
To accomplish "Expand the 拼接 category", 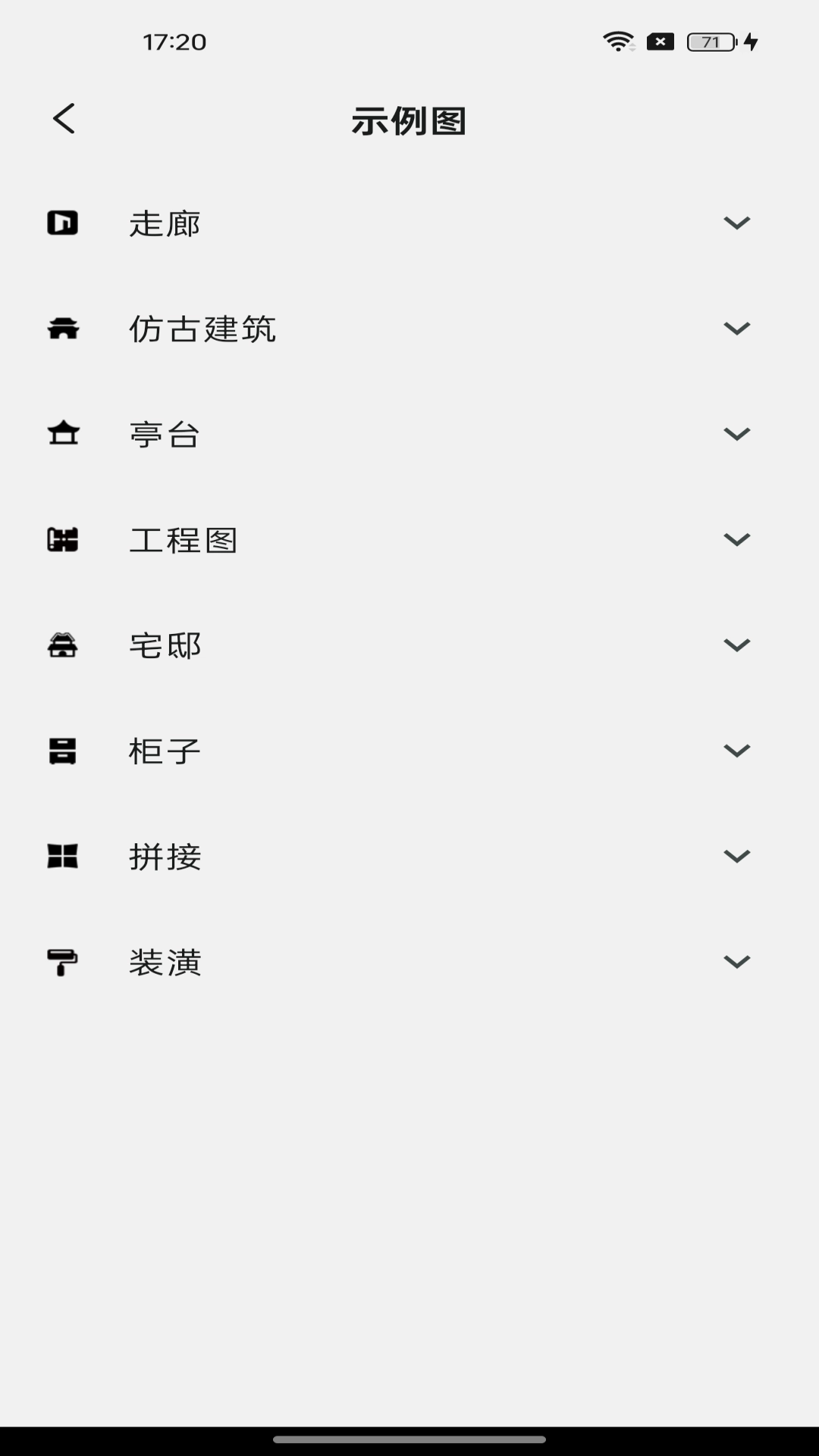I will 736,855.
